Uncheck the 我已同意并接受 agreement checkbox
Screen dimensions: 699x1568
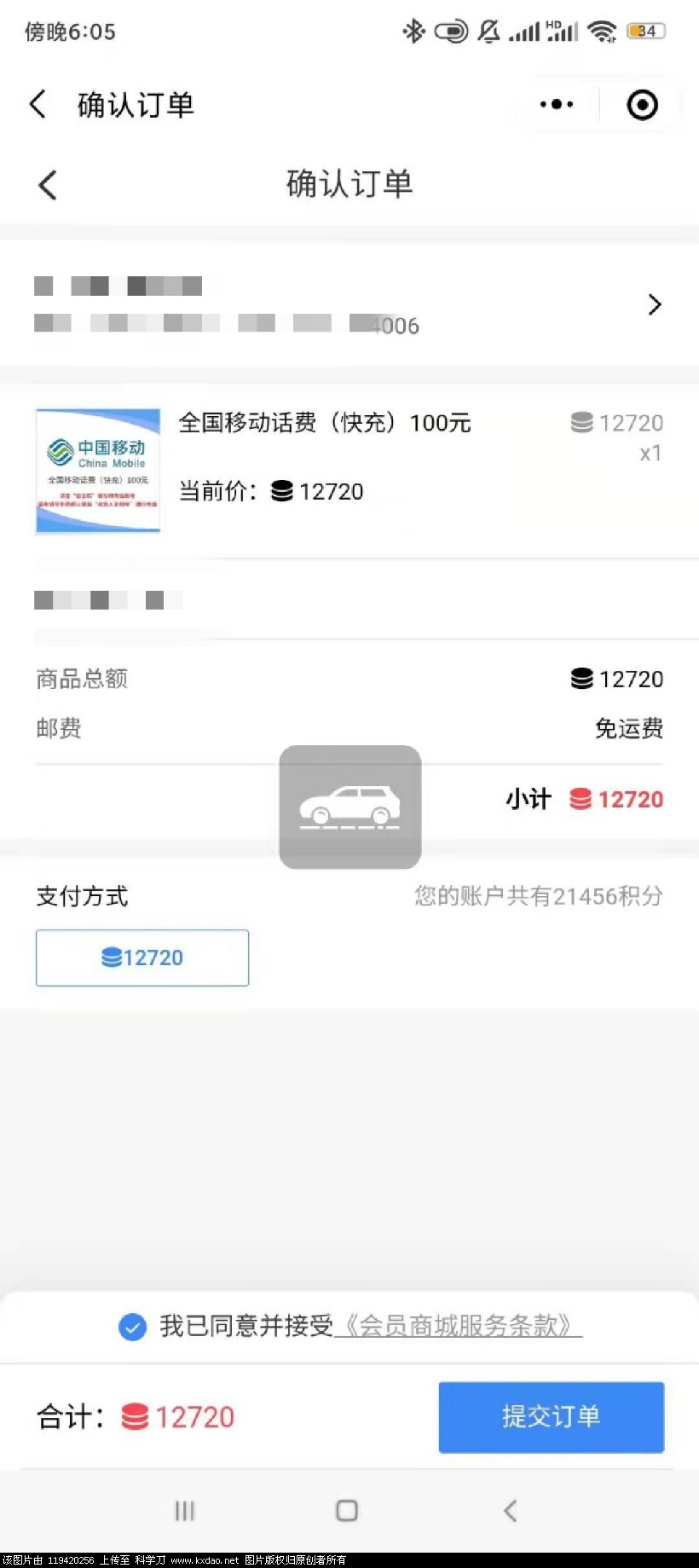tap(132, 1327)
